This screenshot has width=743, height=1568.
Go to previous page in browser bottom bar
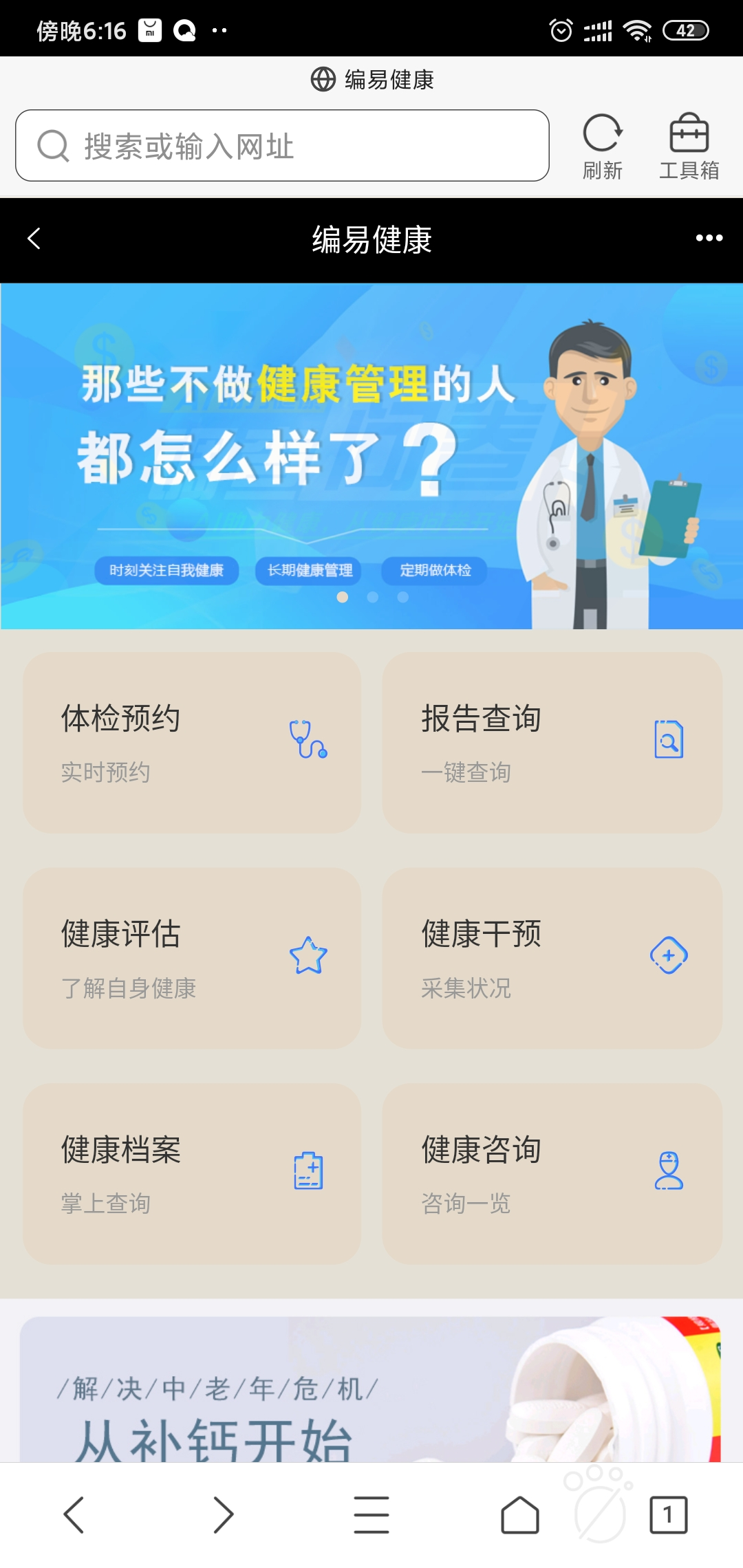click(x=74, y=1514)
